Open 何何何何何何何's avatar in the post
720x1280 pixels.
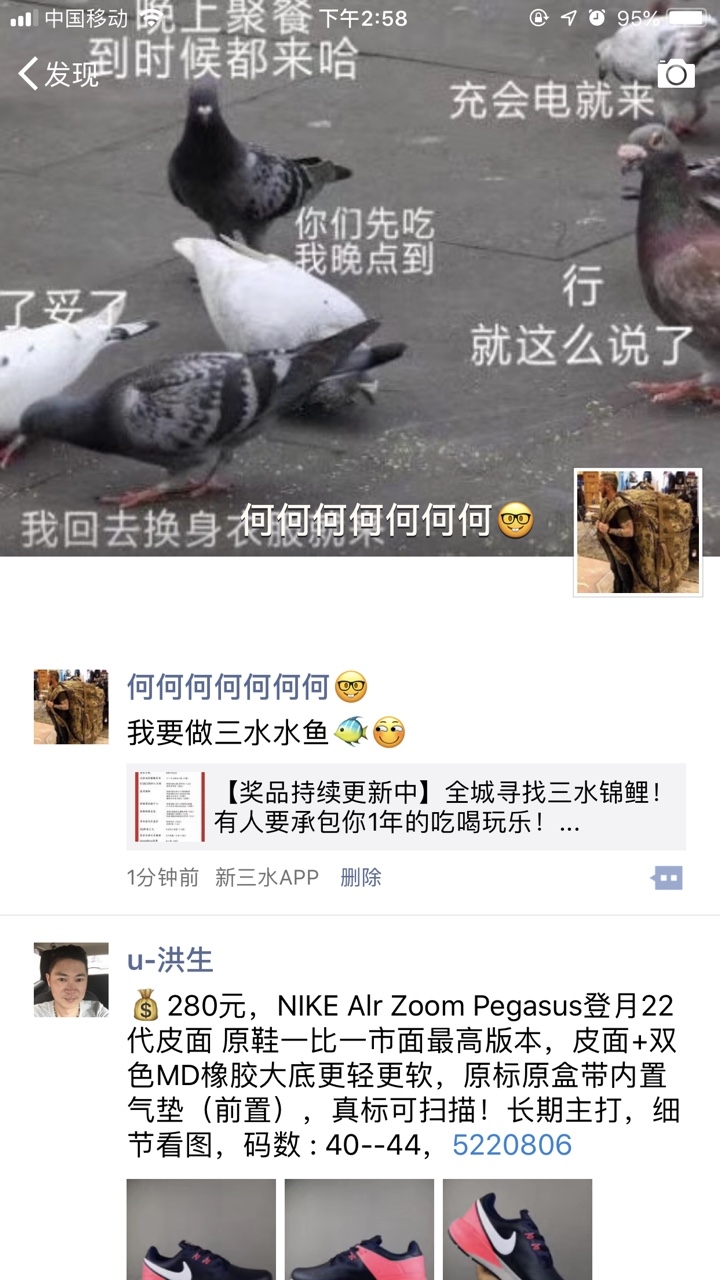click(x=71, y=707)
